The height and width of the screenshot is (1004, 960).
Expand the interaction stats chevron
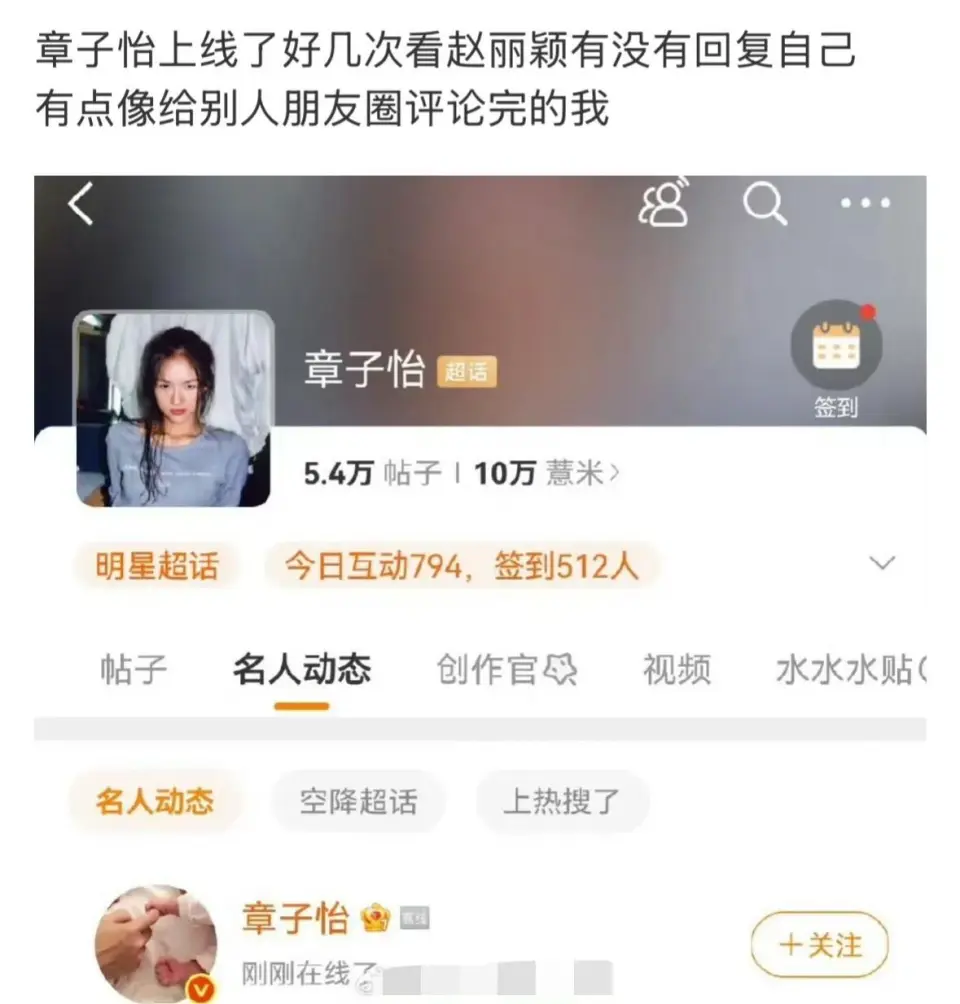tap(882, 563)
